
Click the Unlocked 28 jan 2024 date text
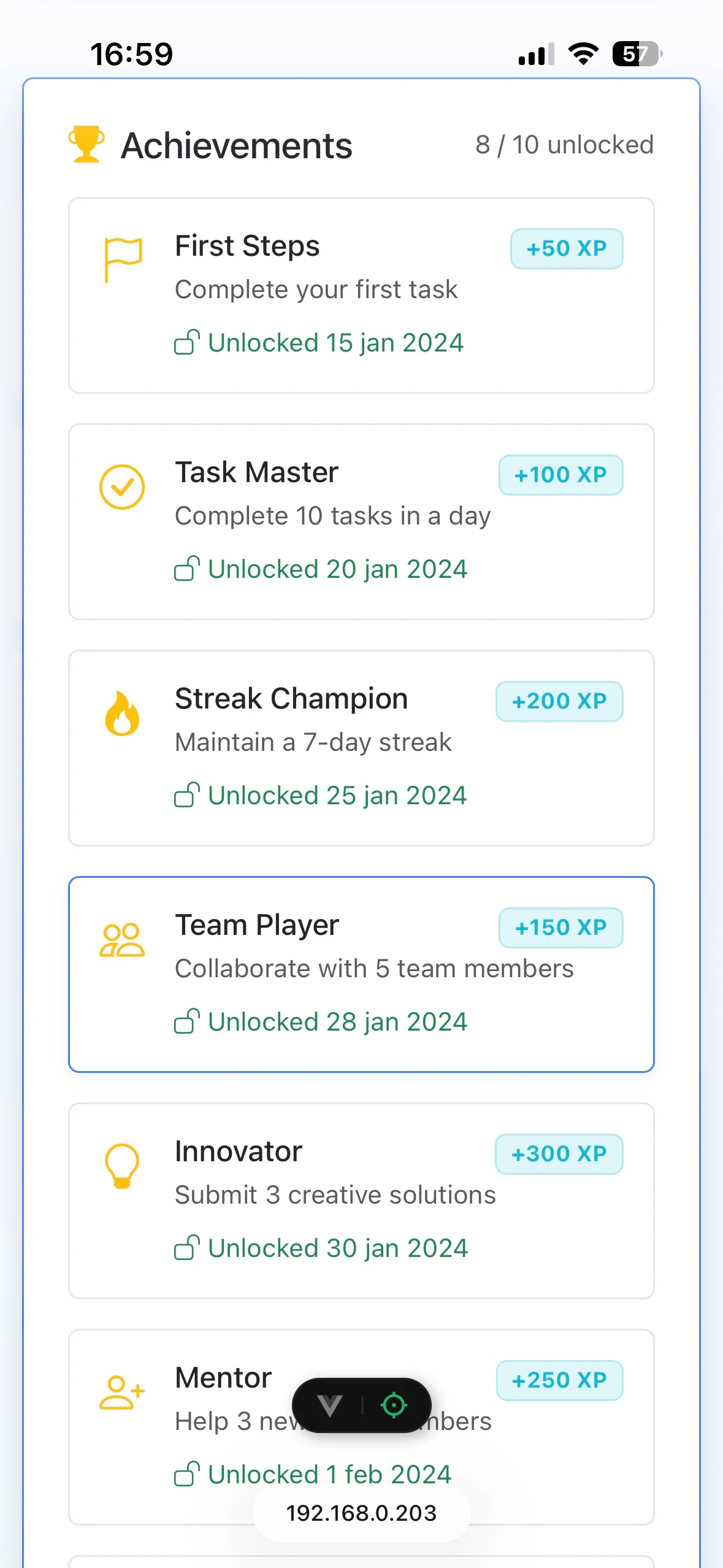337,1021
